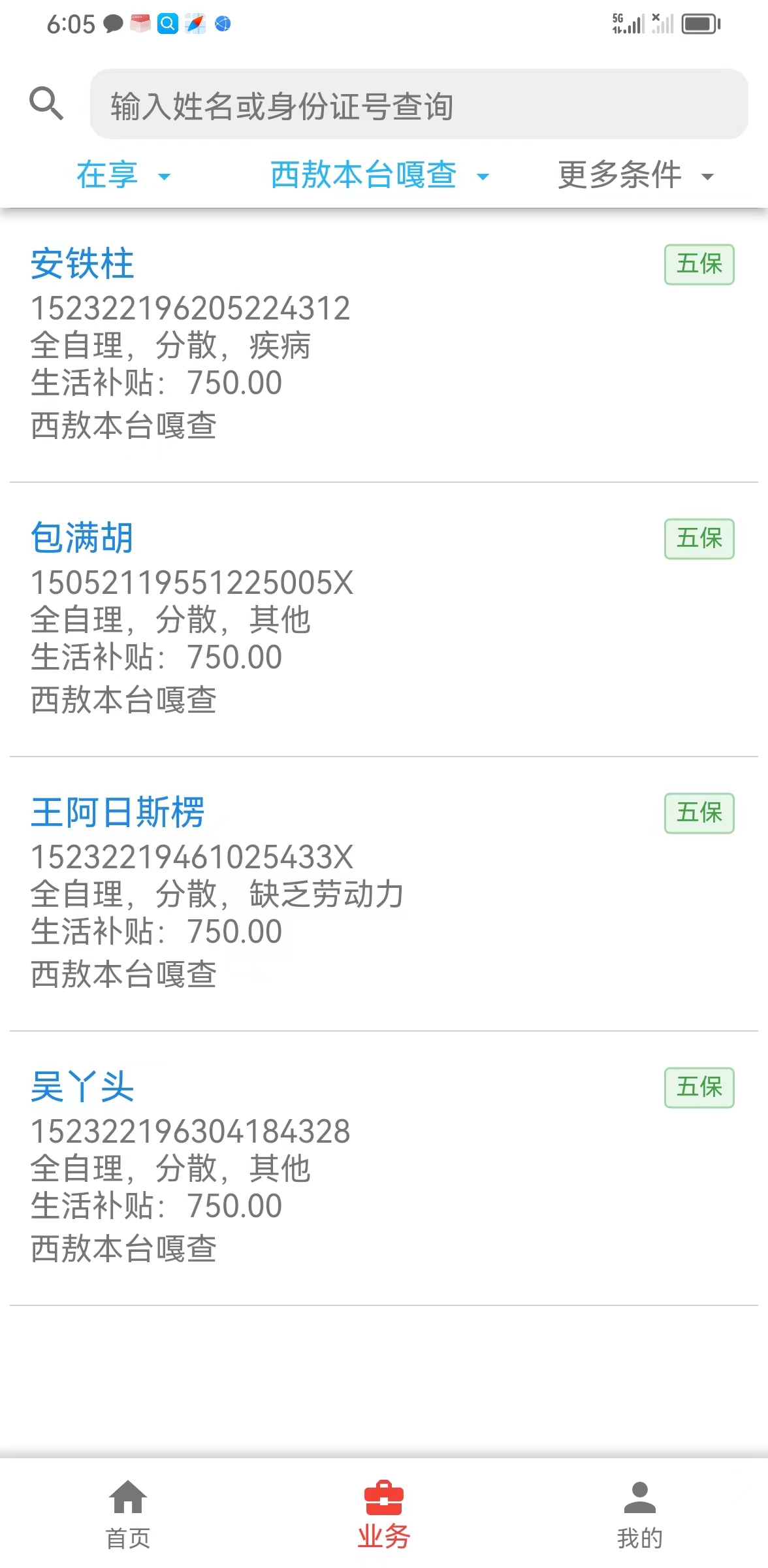The height and width of the screenshot is (1568, 768).
Task: Tap the search magnifier icon
Action: 46,104
